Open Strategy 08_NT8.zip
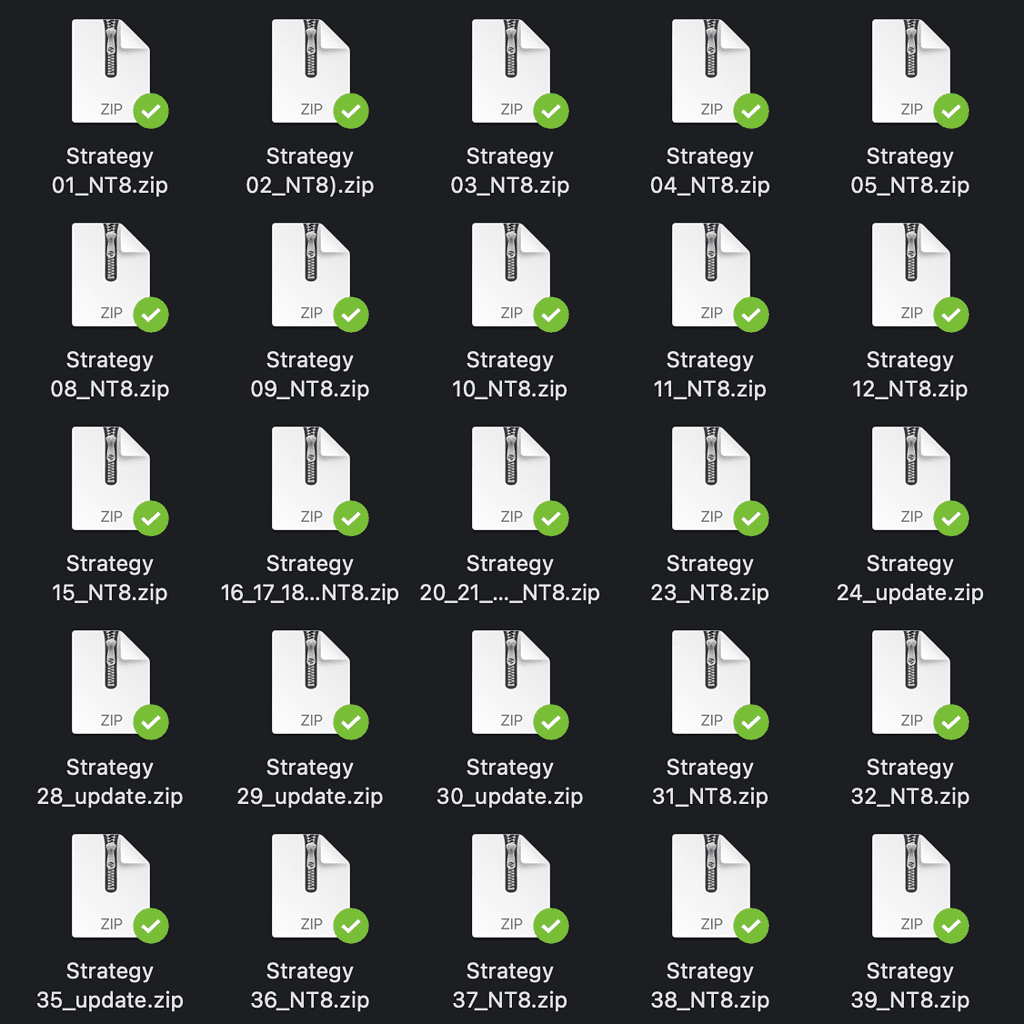Image resolution: width=1024 pixels, height=1024 pixels. (x=111, y=275)
